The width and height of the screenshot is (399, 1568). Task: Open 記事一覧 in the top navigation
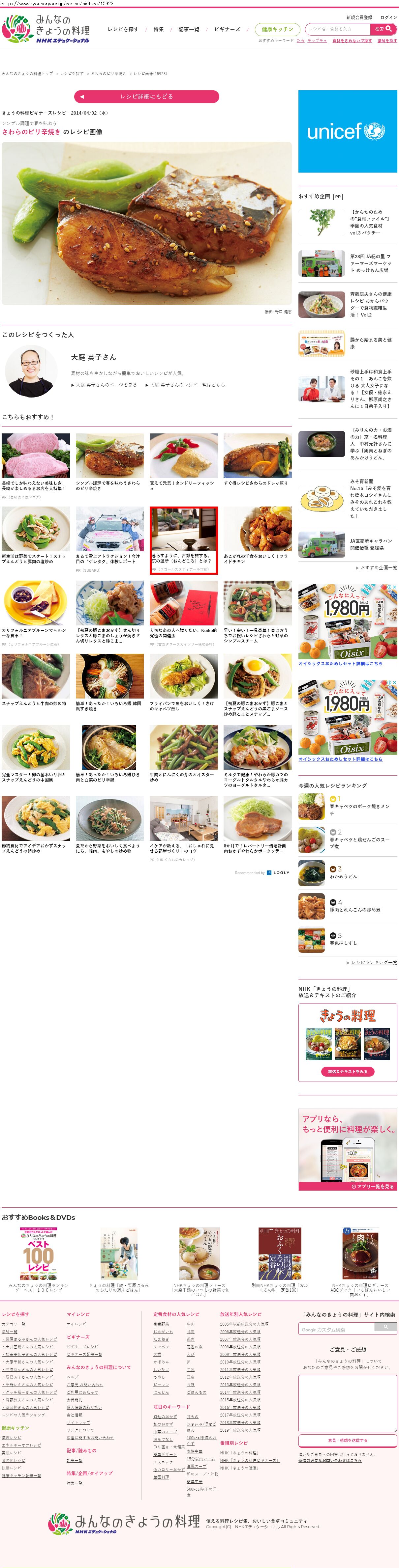click(x=189, y=29)
